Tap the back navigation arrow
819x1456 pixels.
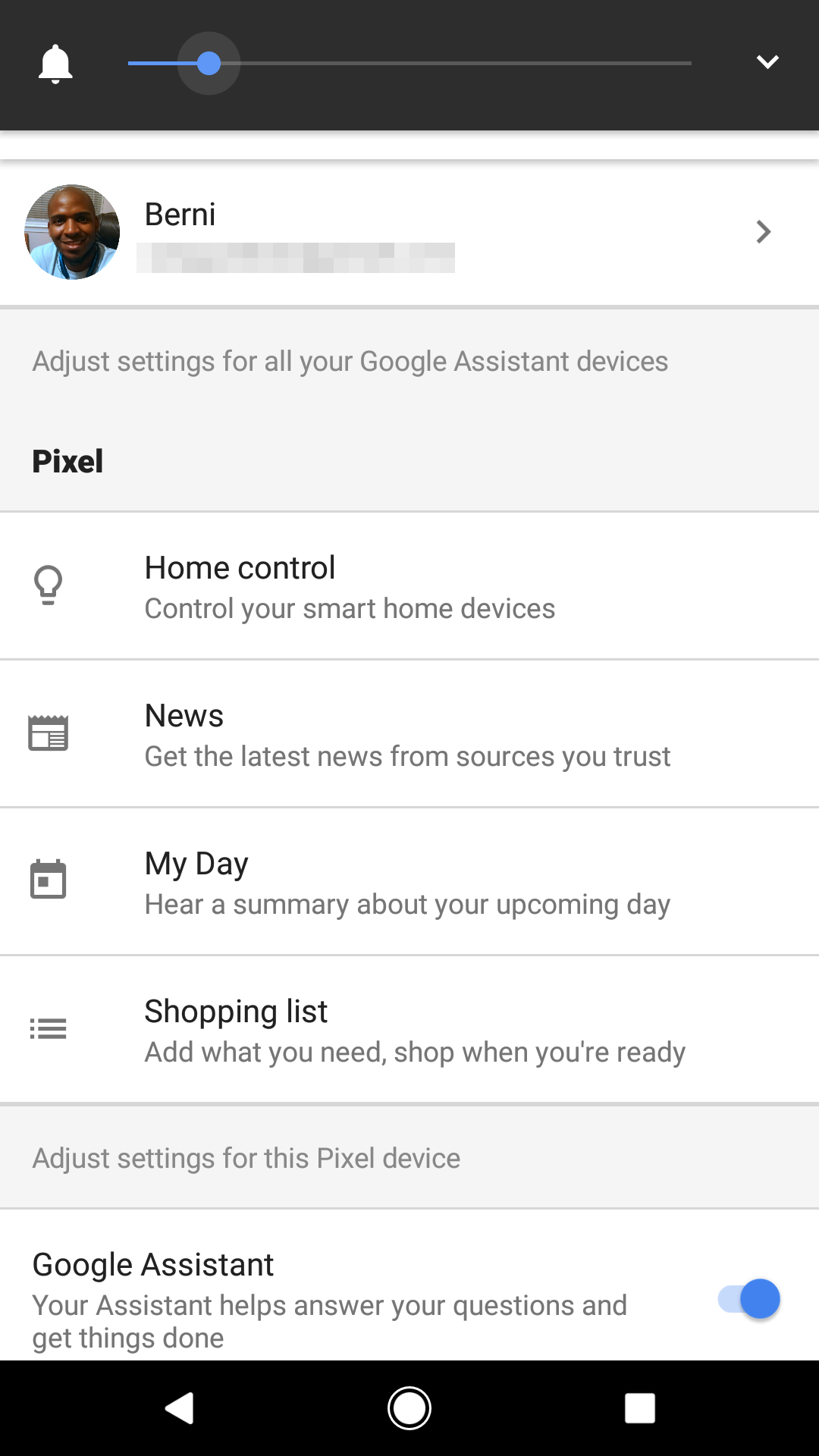click(x=179, y=1407)
